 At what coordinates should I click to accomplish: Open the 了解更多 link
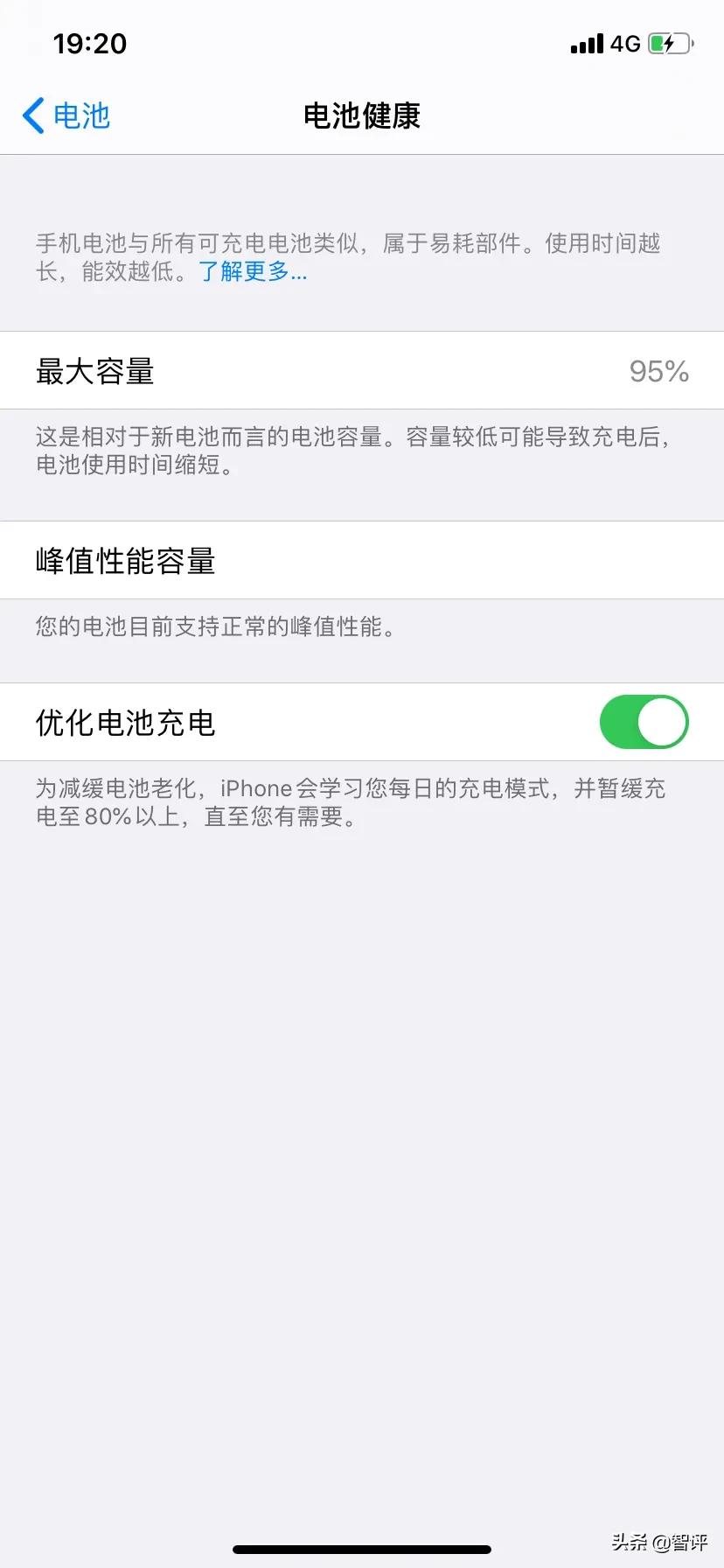click(253, 272)
